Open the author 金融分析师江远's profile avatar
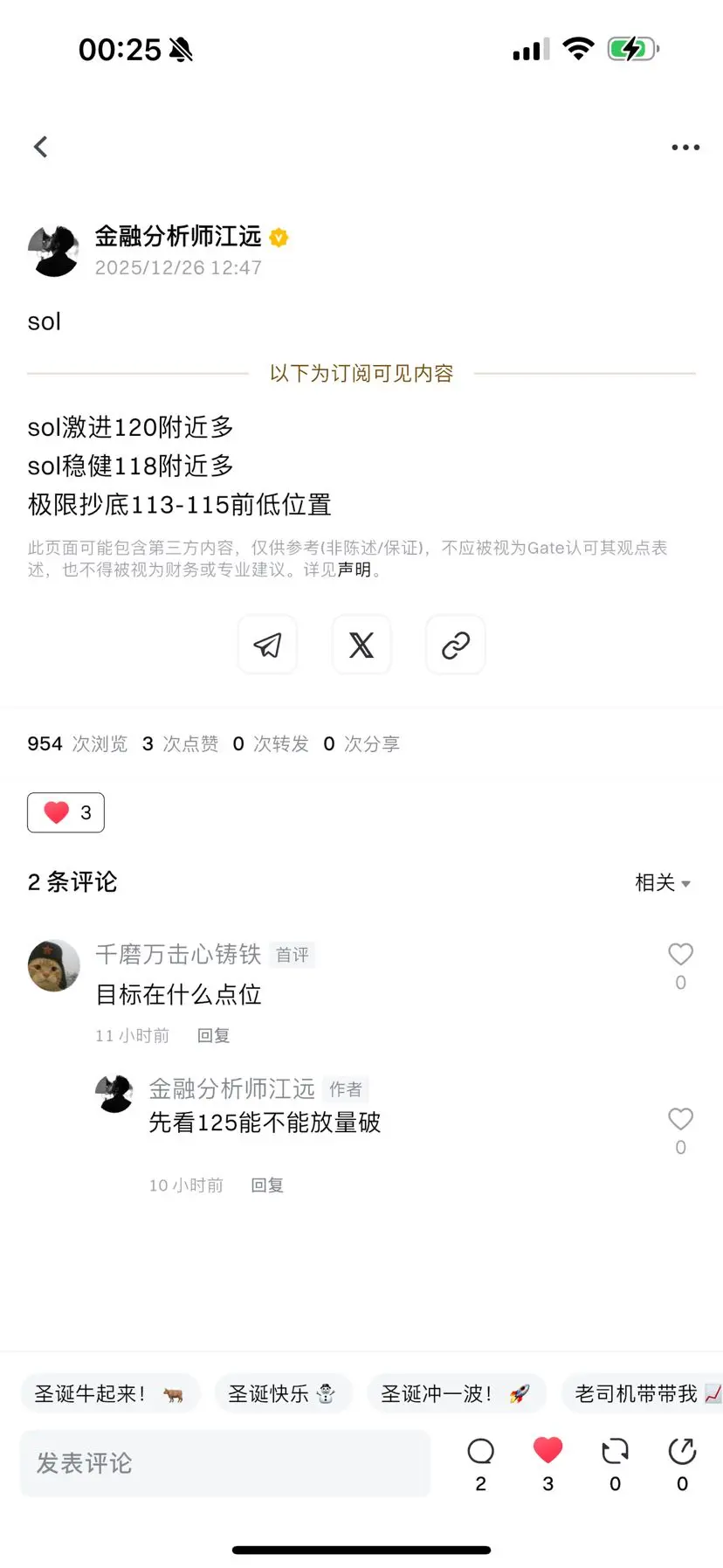This screenshot has width=723, height=1568. pos(53,249)
